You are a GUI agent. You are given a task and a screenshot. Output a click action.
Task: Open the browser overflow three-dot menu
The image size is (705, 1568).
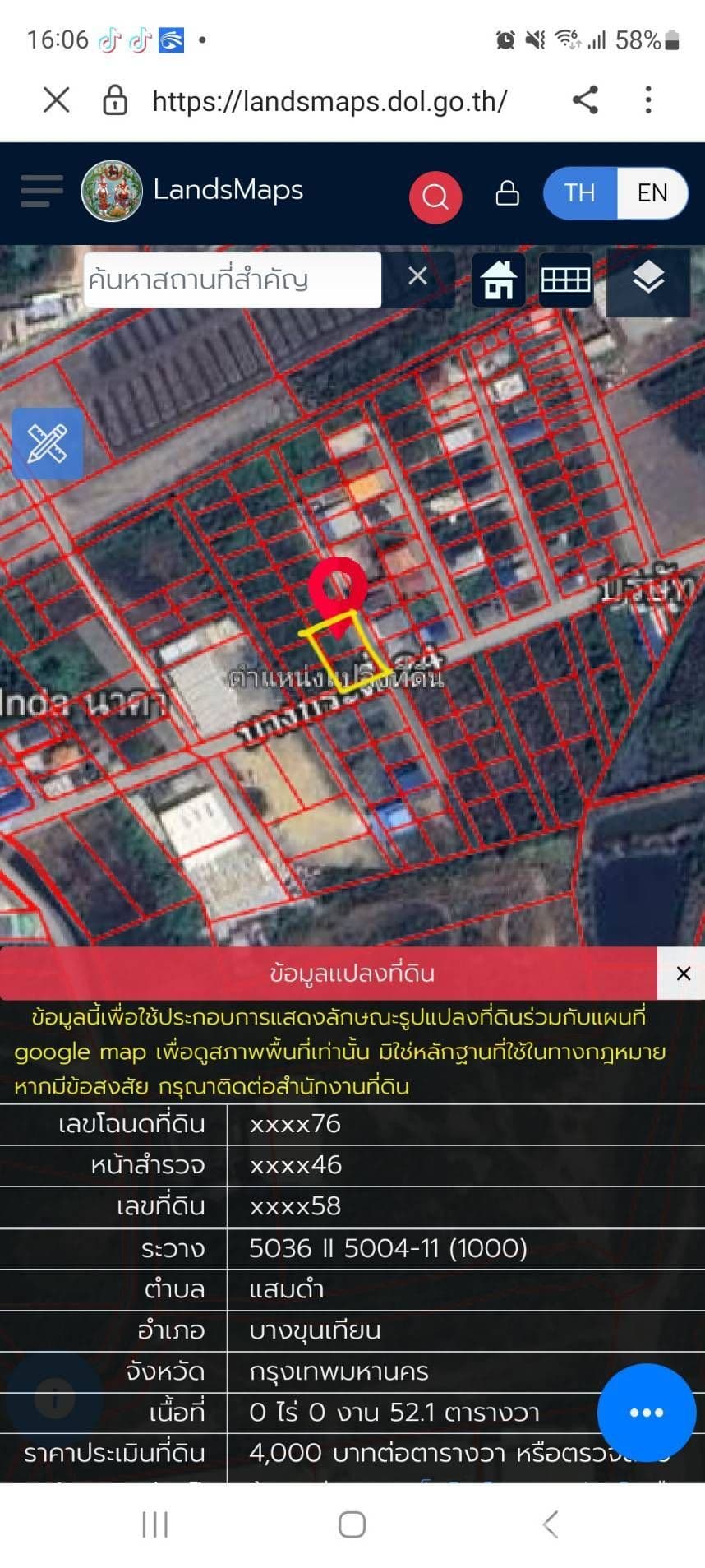pos(648,100)
